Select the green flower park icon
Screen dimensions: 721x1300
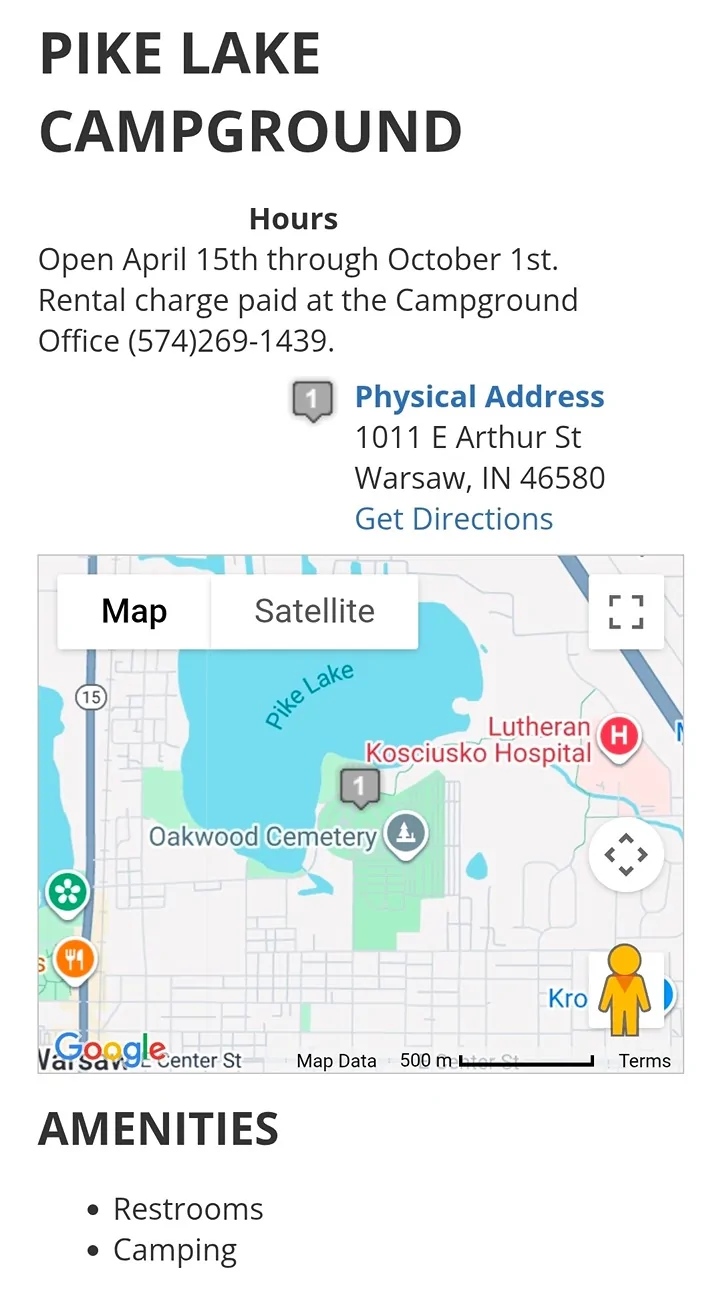68,893
